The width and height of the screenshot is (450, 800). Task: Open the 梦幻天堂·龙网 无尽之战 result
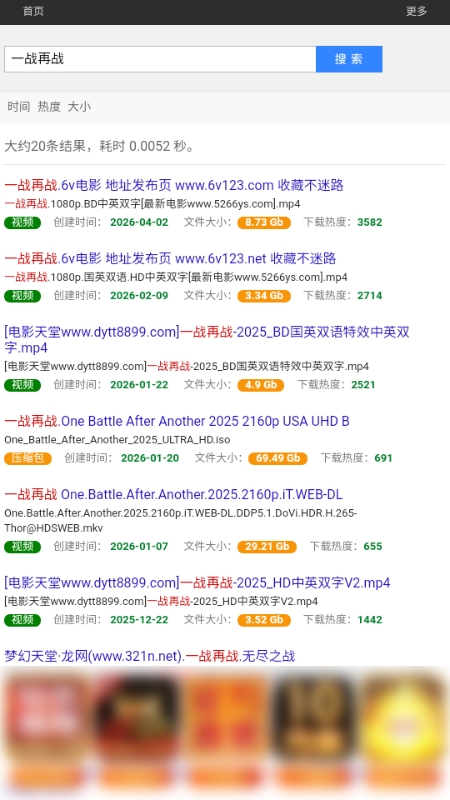[149, 656]
